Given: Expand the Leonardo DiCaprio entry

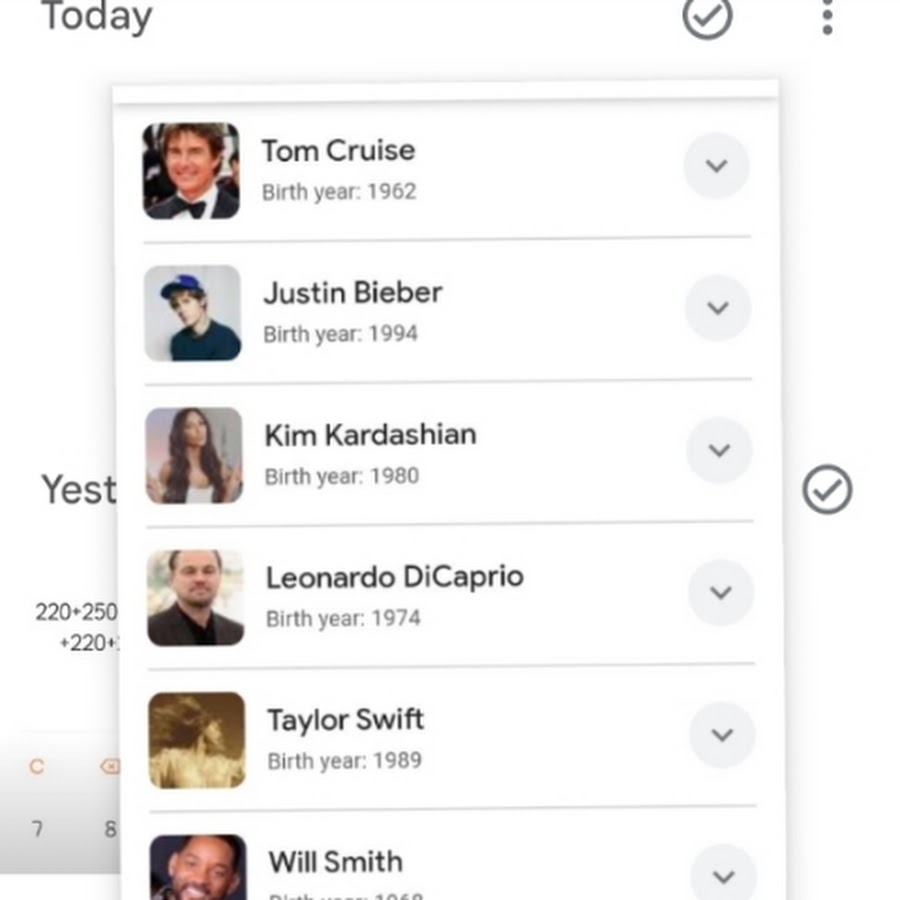Looking at the screenshot, I should 721,592.
